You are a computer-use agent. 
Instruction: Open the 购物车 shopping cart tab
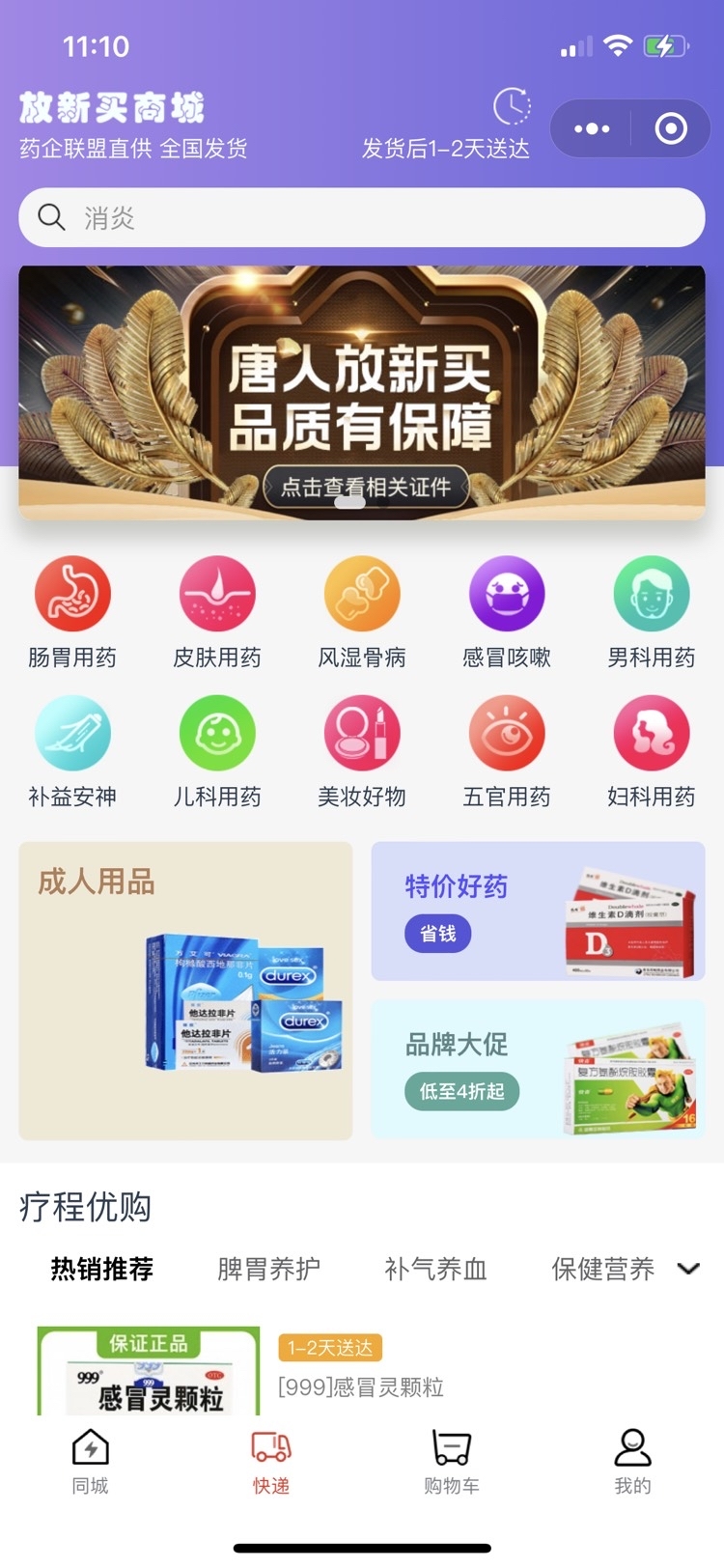coord(452,1462)
